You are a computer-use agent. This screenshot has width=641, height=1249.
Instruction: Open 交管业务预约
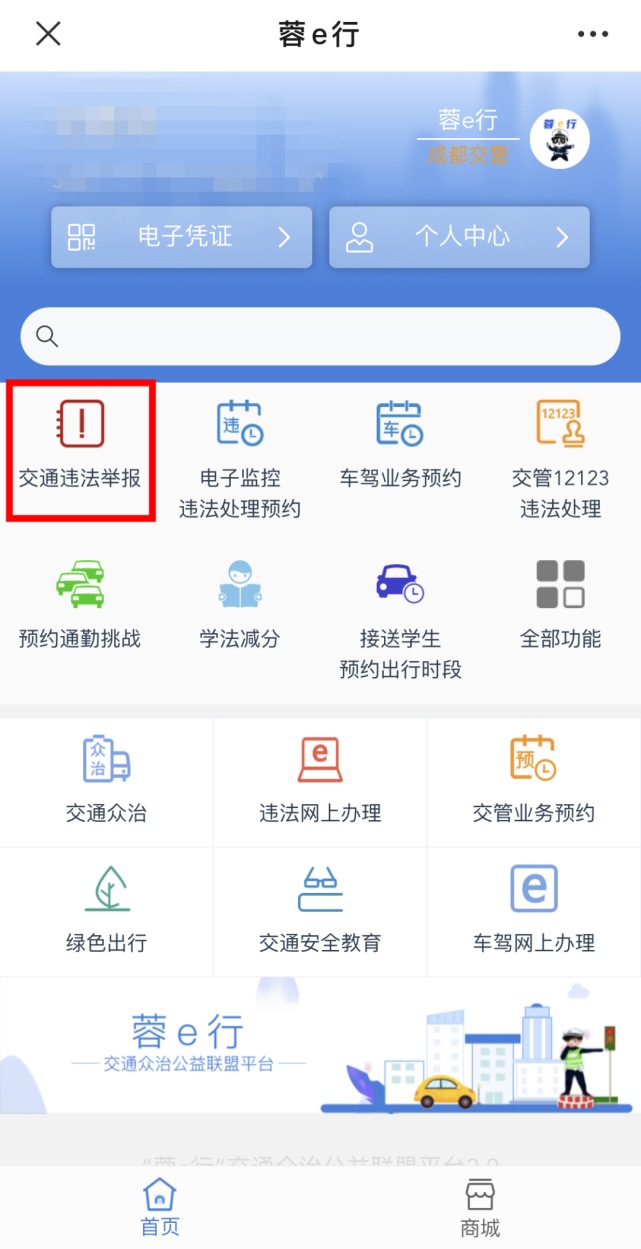click(534, 782)
